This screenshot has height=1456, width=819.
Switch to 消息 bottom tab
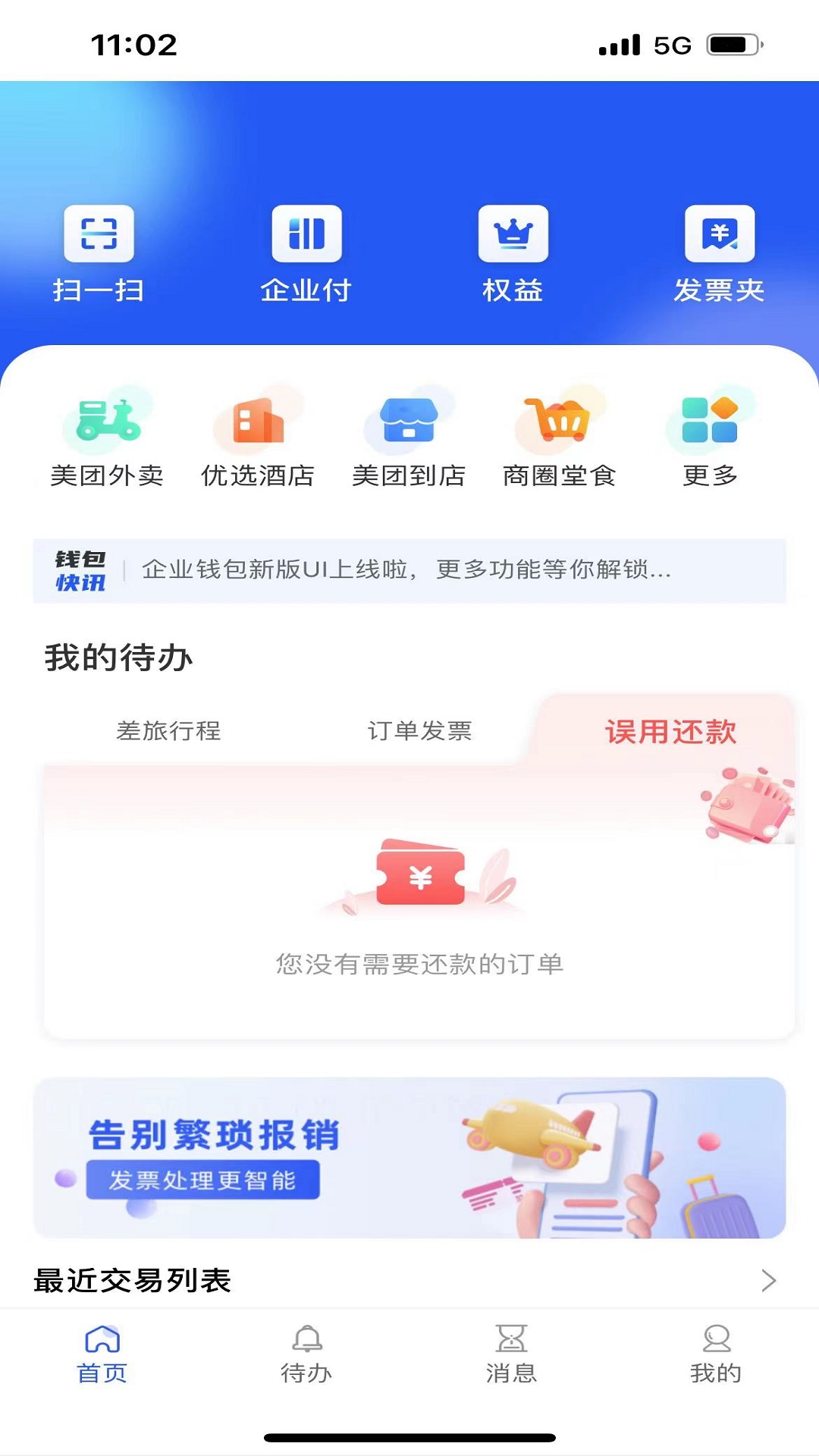point(511,1354)
